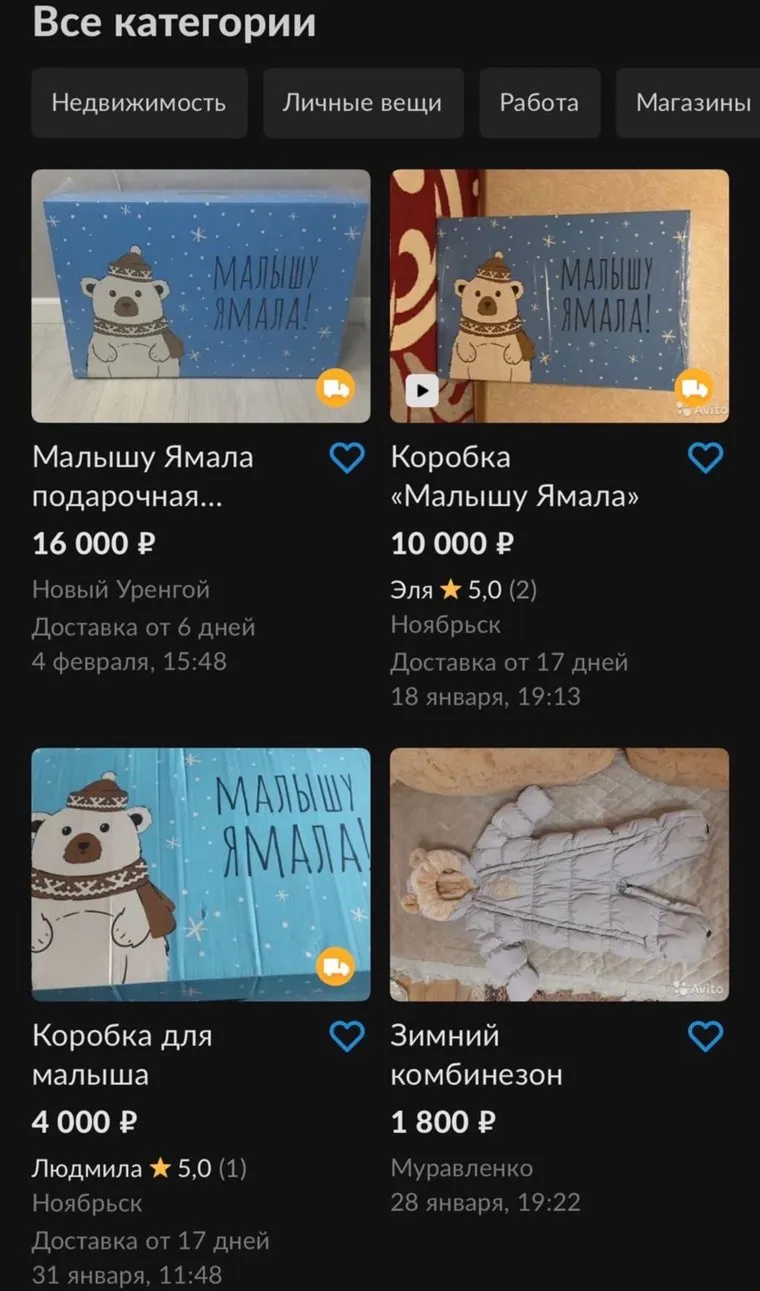Open the 16 000 ₽ Малышу Ямала listing
Image resolution: width=760 pixels, height=1291 pixels.
point(200,296)
